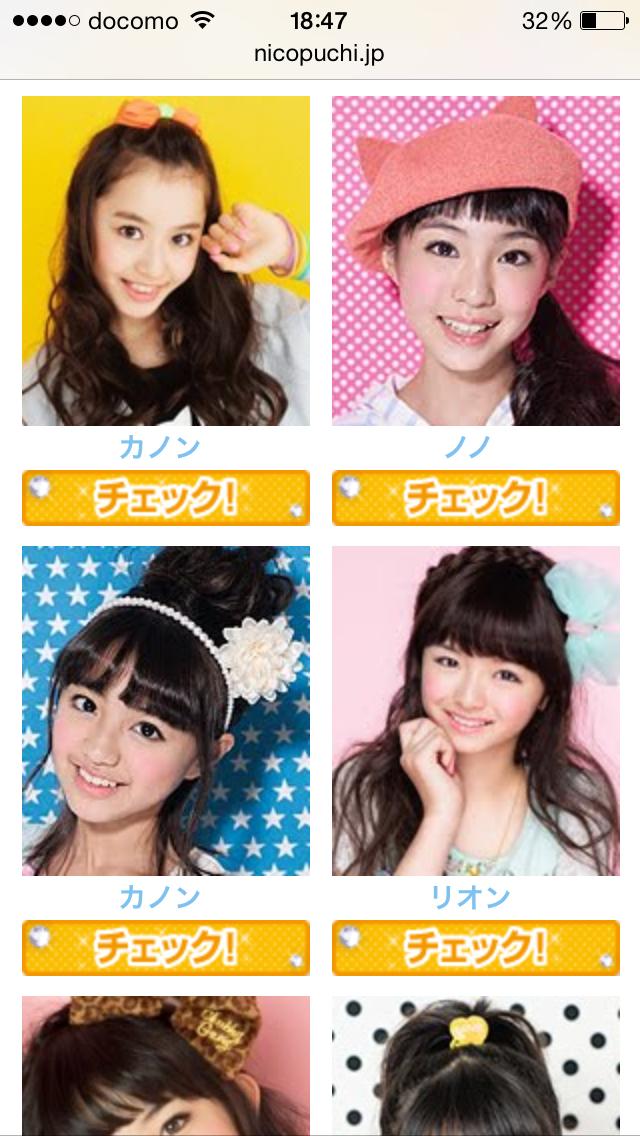The image size is (640, 1136).
Task: Tap the チェック! button under リオン
Action: pos(476,948)
